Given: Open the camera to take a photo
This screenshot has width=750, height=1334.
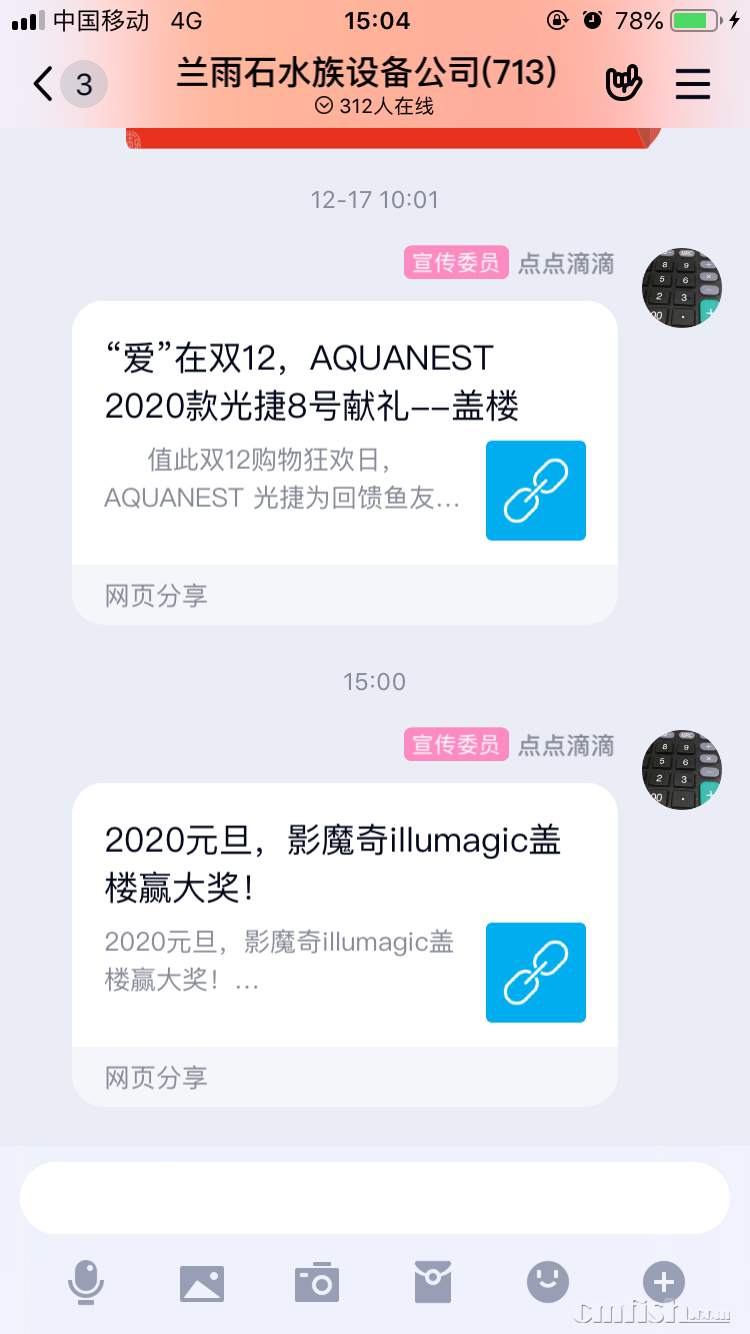Looking at the screenshot, I should click(x=317, y=1282).
